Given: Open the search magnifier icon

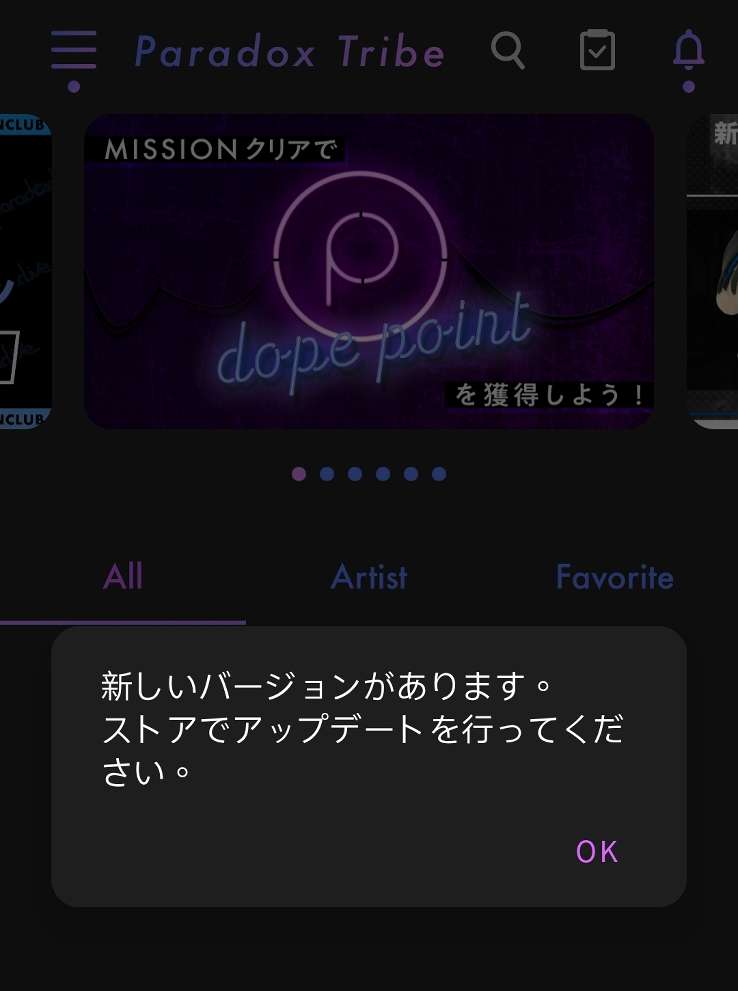Looking at the screenshot, I should tap(508, 50).
